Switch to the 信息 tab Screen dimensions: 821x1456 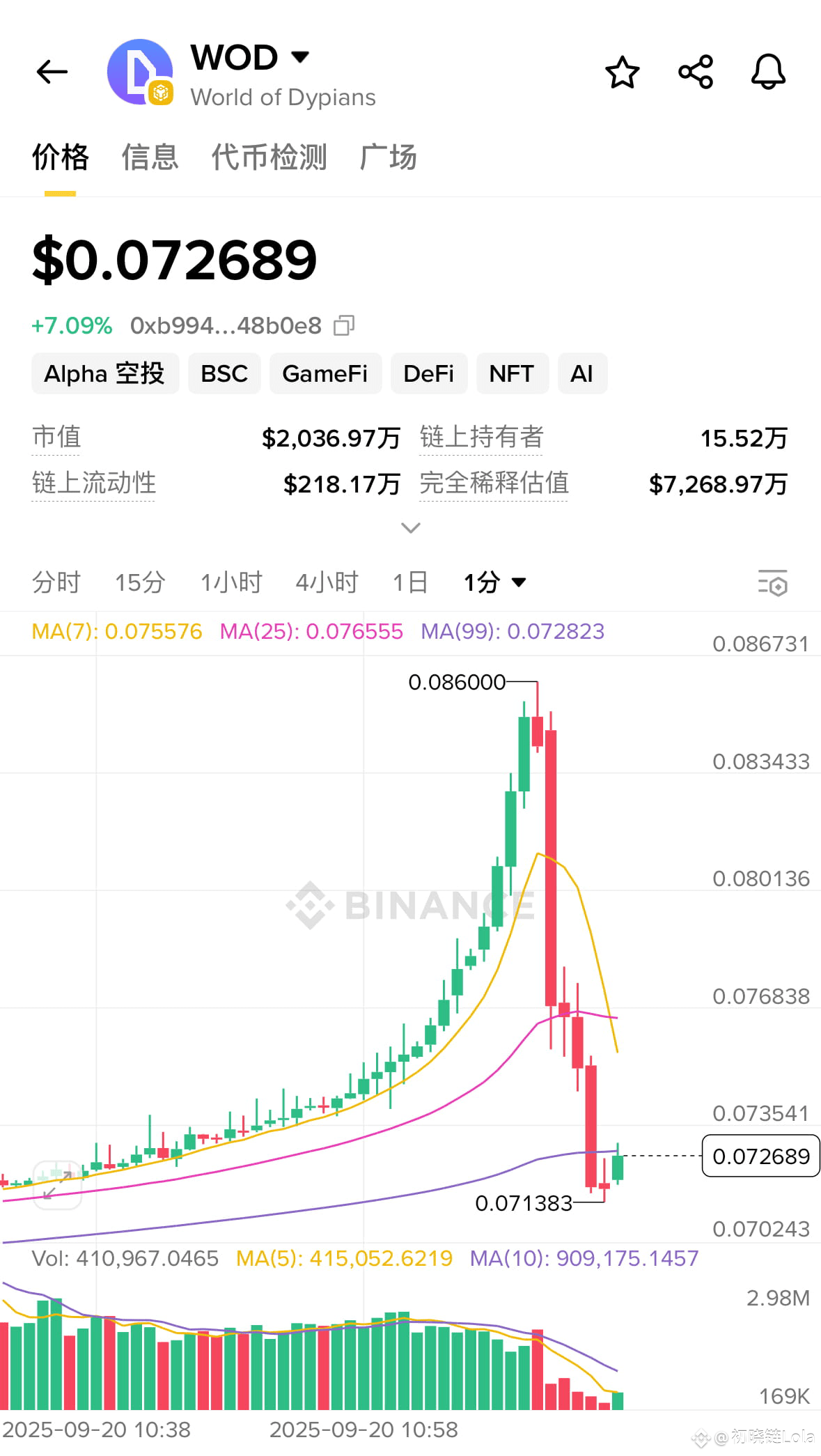point(150,157)
